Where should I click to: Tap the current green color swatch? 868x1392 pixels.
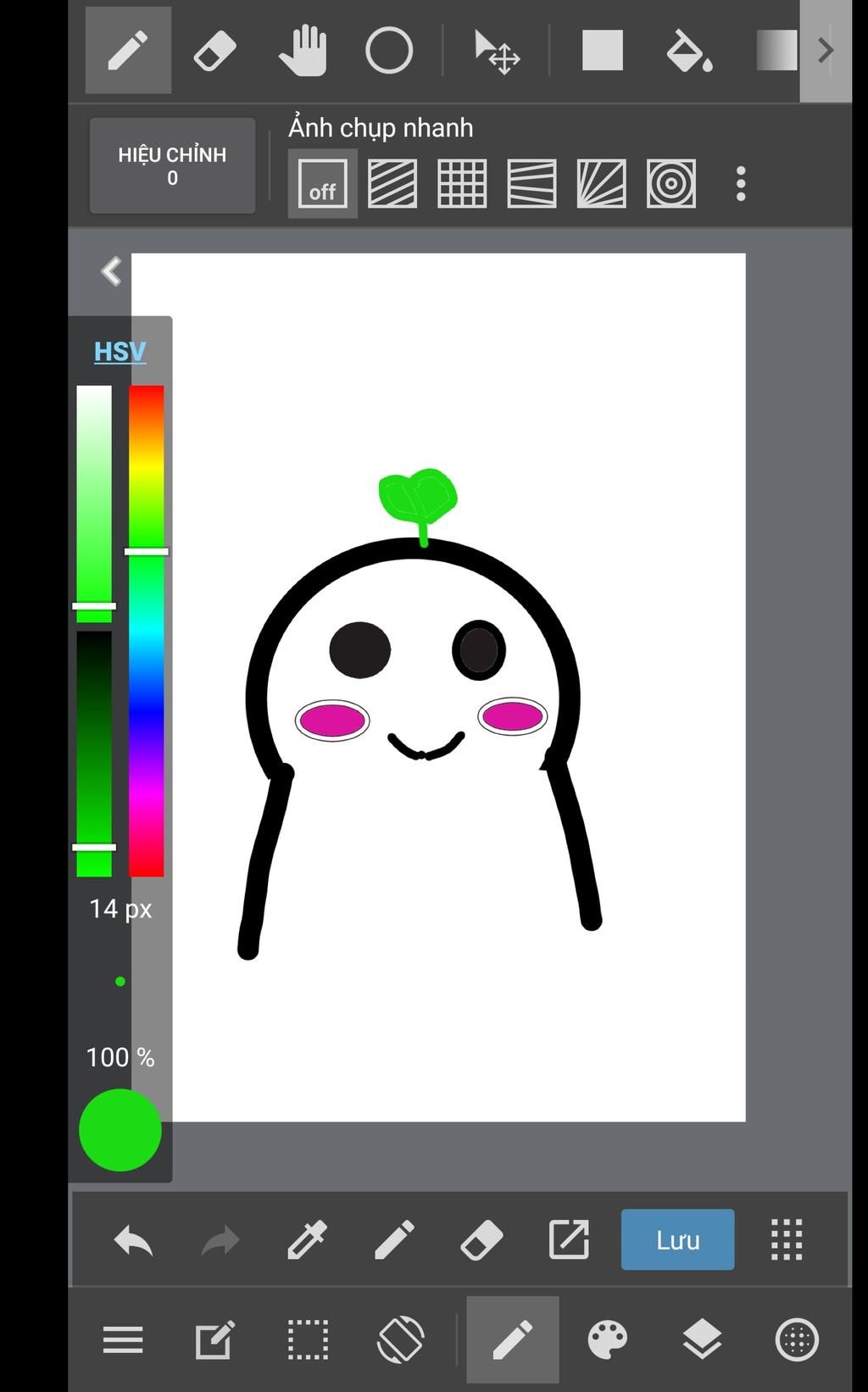[120, 1130]
